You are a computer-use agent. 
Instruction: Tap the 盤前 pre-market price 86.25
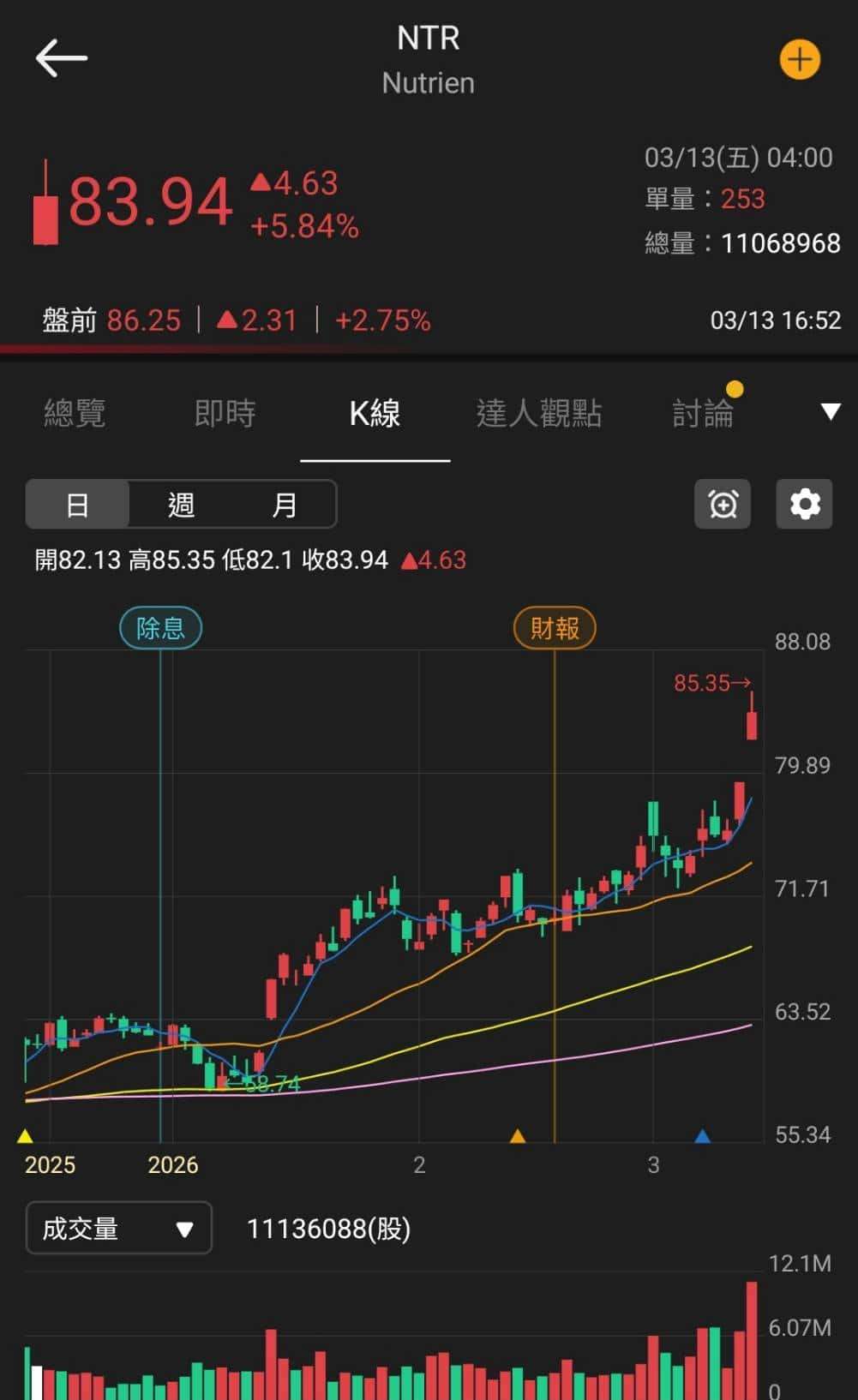pyautogui.click(x=143, y=320)
